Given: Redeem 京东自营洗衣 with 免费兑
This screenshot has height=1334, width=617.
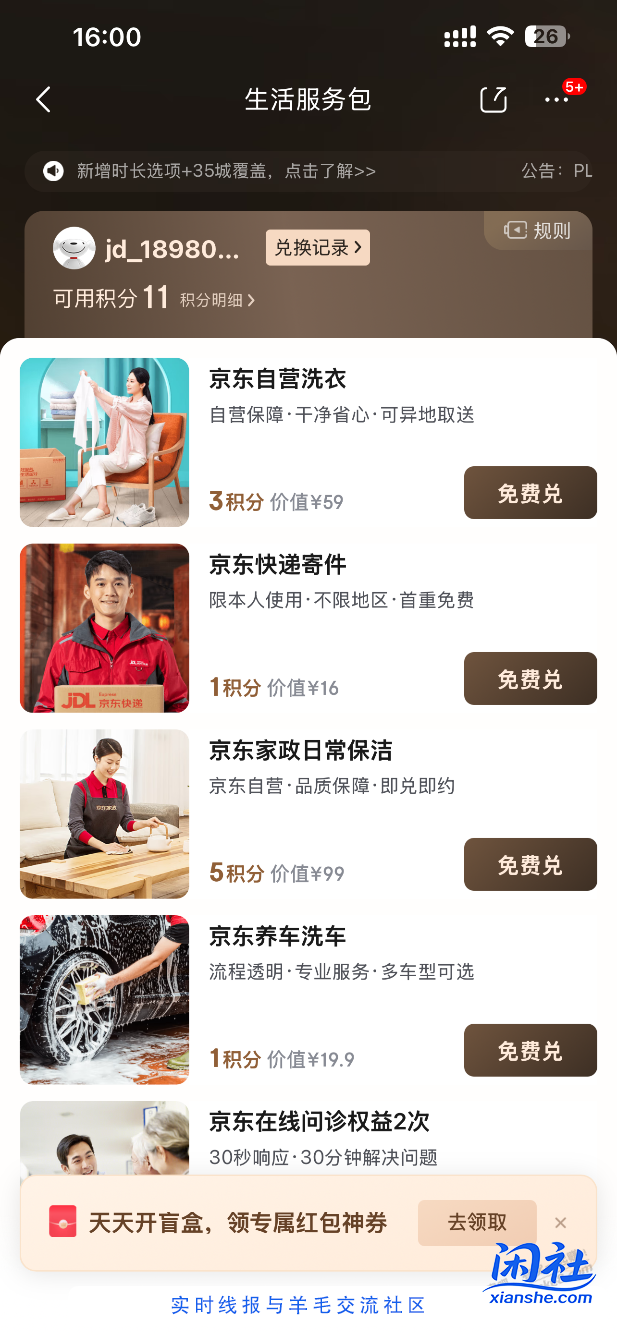Looking at the screenshot, I should click(530, 493).
